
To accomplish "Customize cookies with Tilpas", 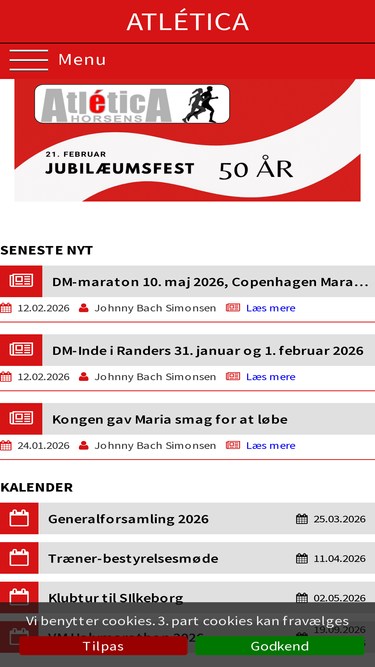I will [103, 646].
